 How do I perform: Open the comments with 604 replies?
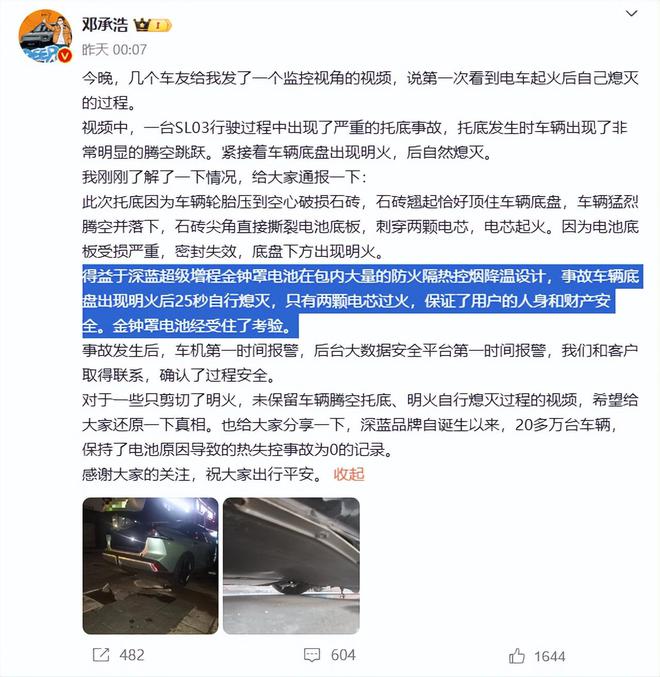point(328,655)
